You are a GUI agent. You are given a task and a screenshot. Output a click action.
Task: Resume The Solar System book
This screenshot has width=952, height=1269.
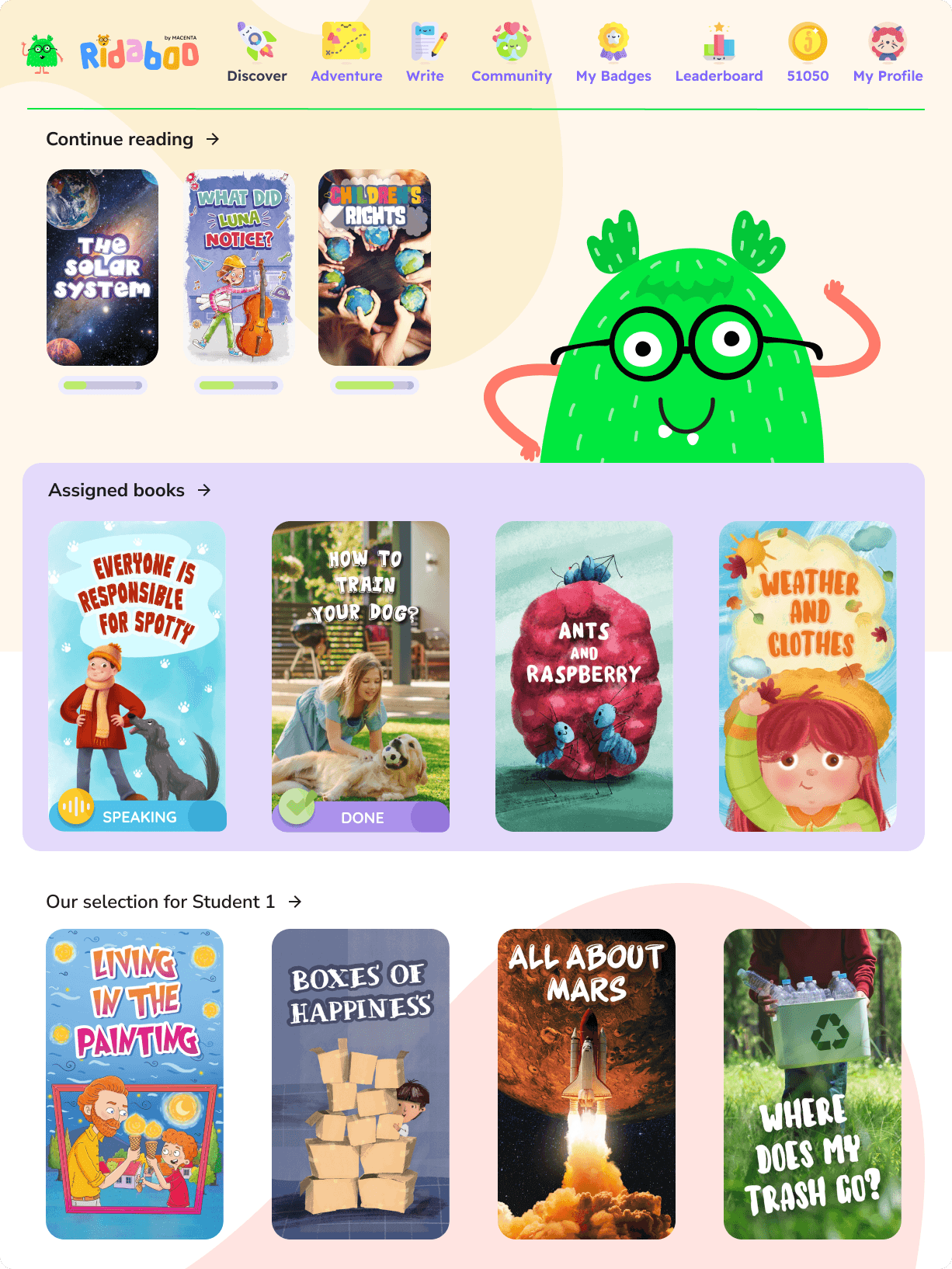click(x=102, y=268)
